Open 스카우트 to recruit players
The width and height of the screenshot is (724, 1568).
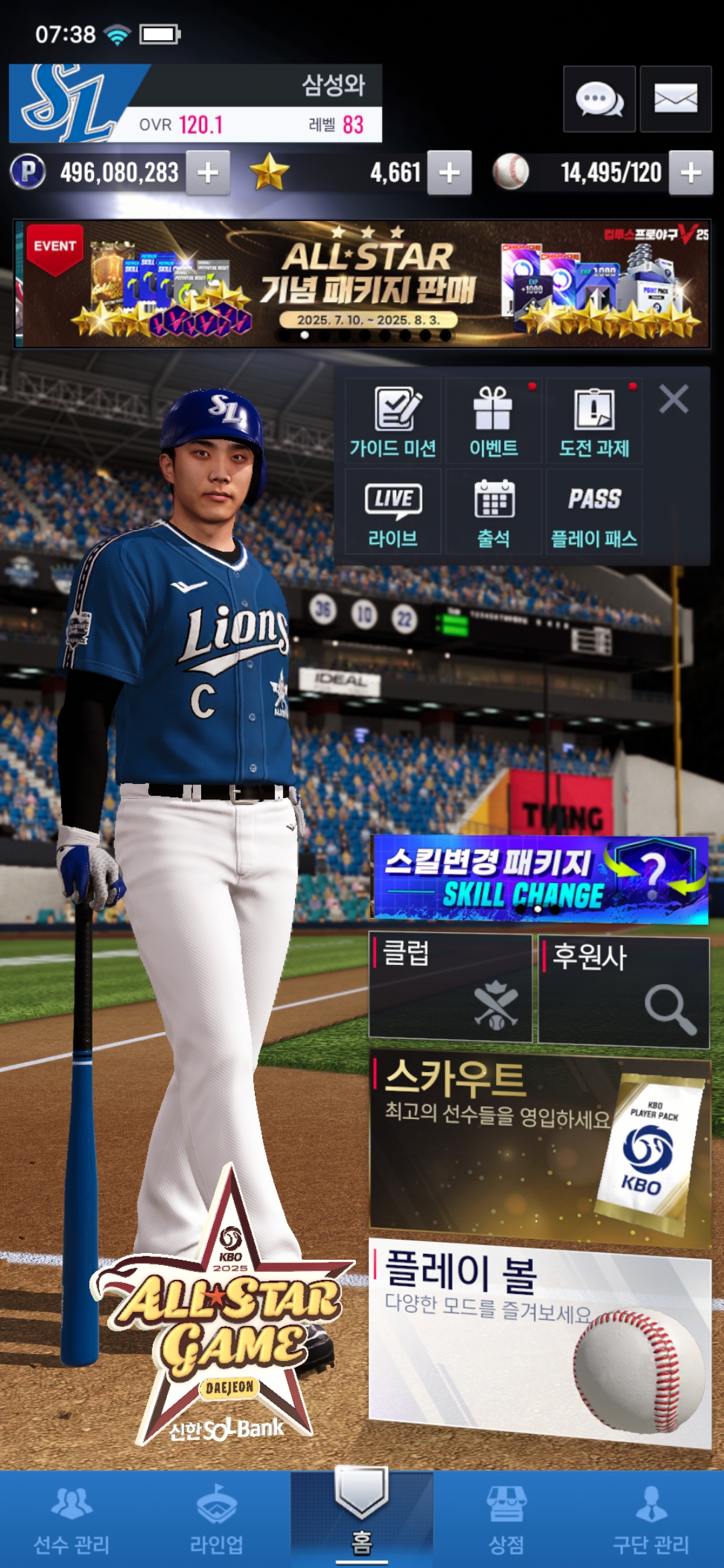click(540, 1147)
